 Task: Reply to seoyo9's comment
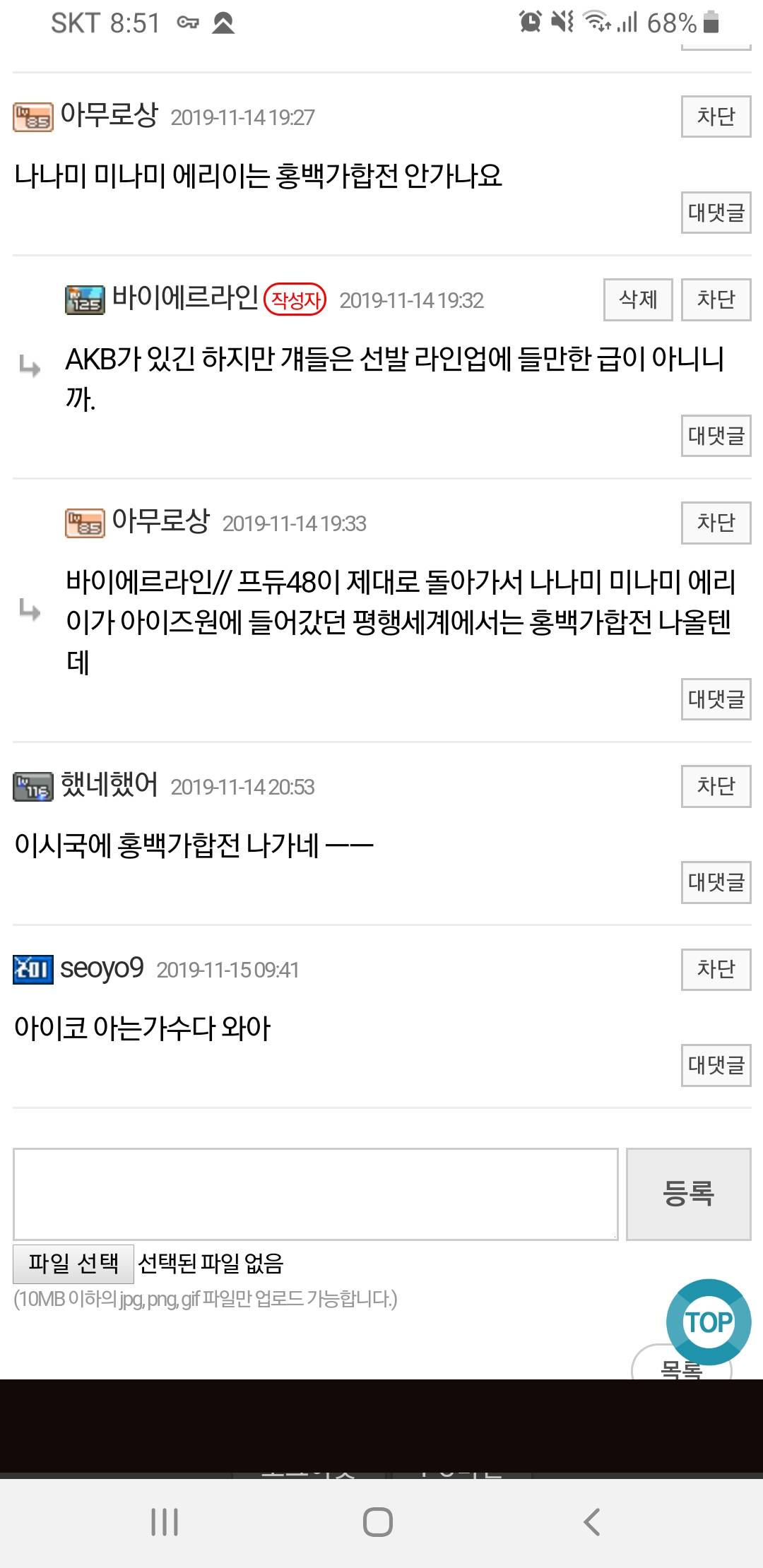(x=716, y=1065)
